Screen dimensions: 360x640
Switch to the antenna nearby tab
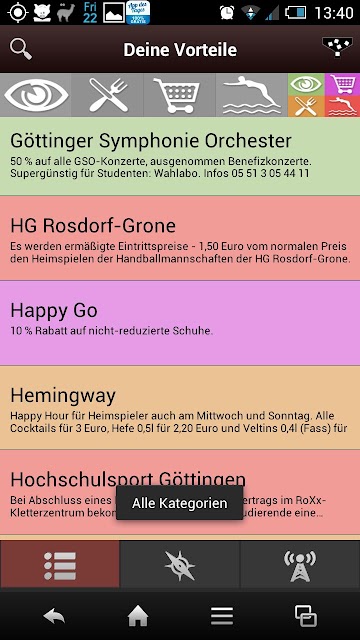click(x=300, y=564)
